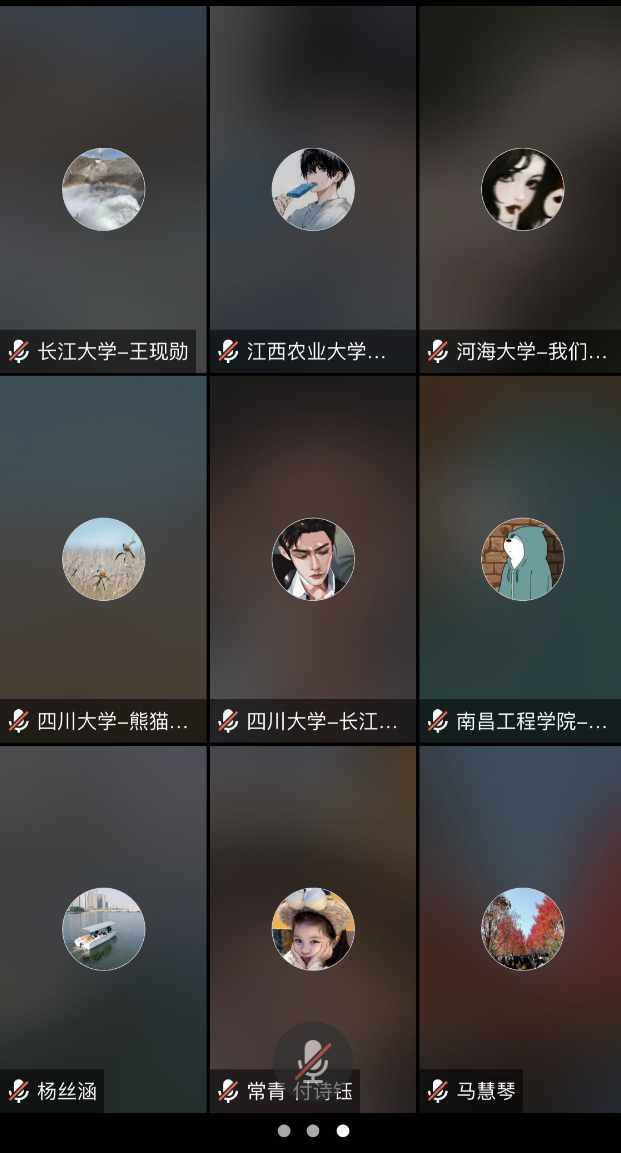Screen dimensions: 621x1153
Task: Unmute with the floating microphone button
Action: pyautogui.click(x=313, y=1060)
